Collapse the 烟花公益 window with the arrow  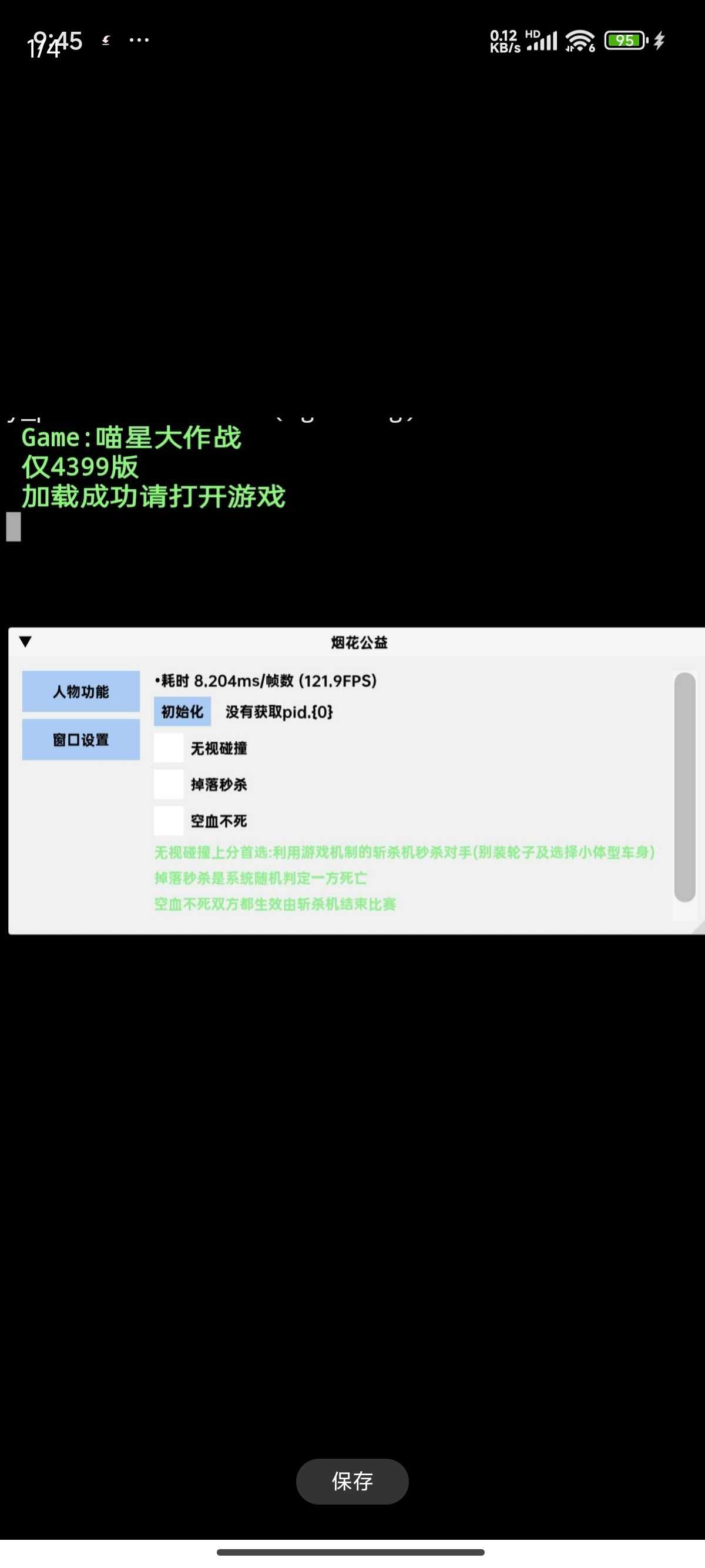click(x=26, y=641)
